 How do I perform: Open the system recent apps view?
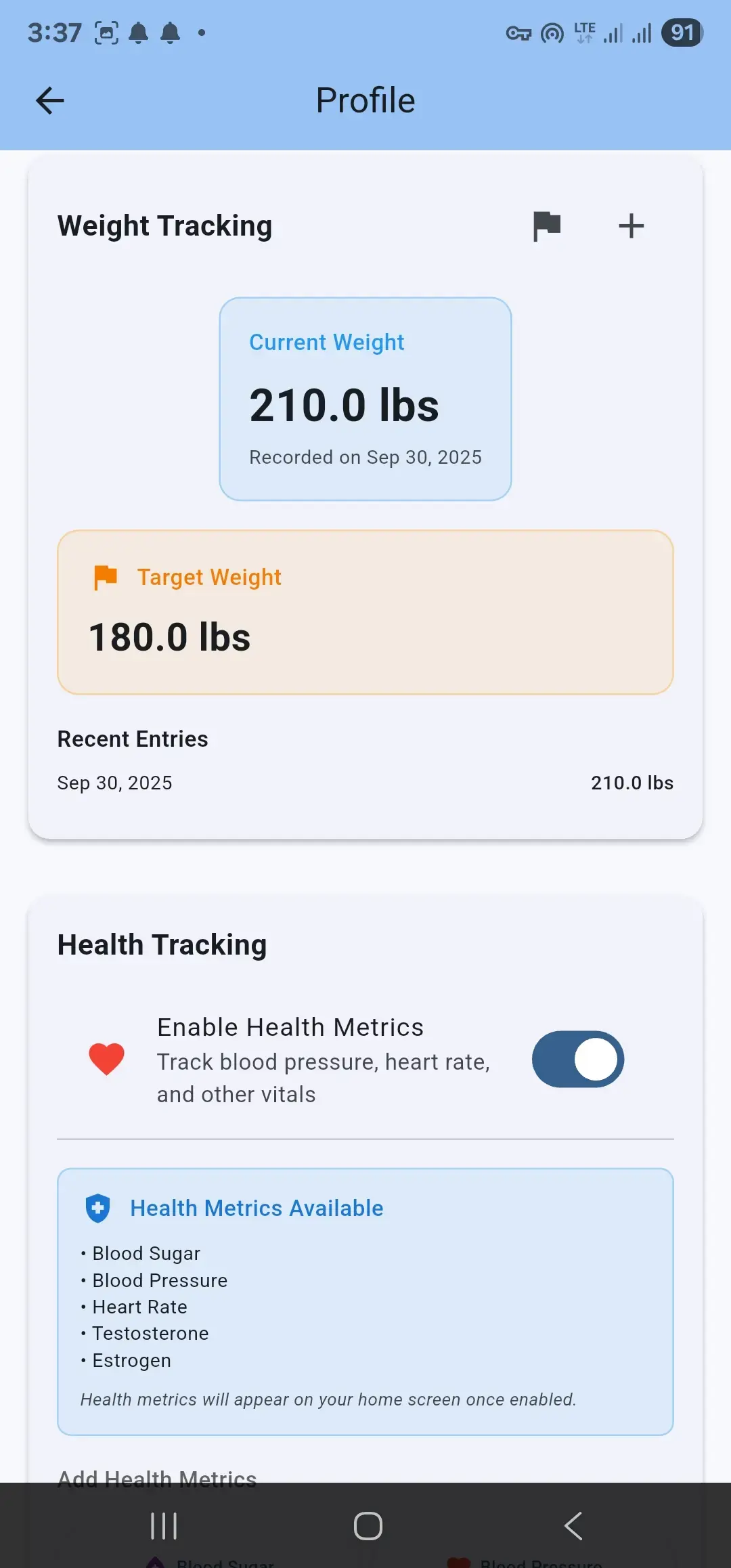pos(164,1526)
